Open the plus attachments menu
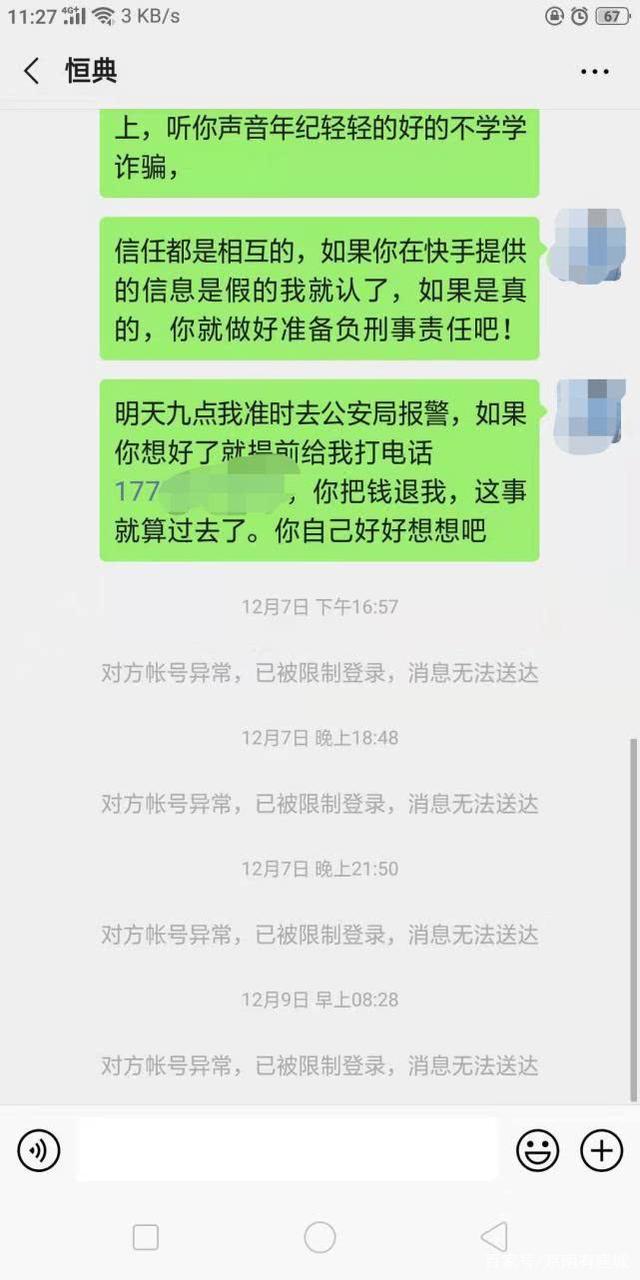 (601, 1151)
